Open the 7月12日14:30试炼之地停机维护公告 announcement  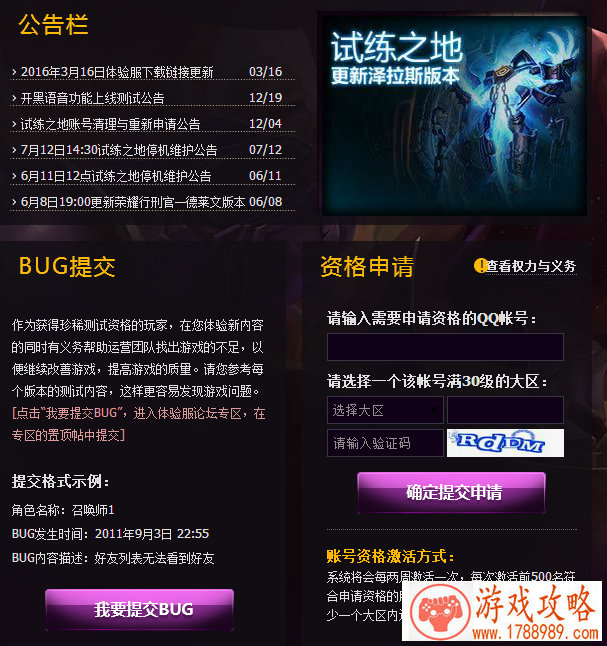[118, 150]
